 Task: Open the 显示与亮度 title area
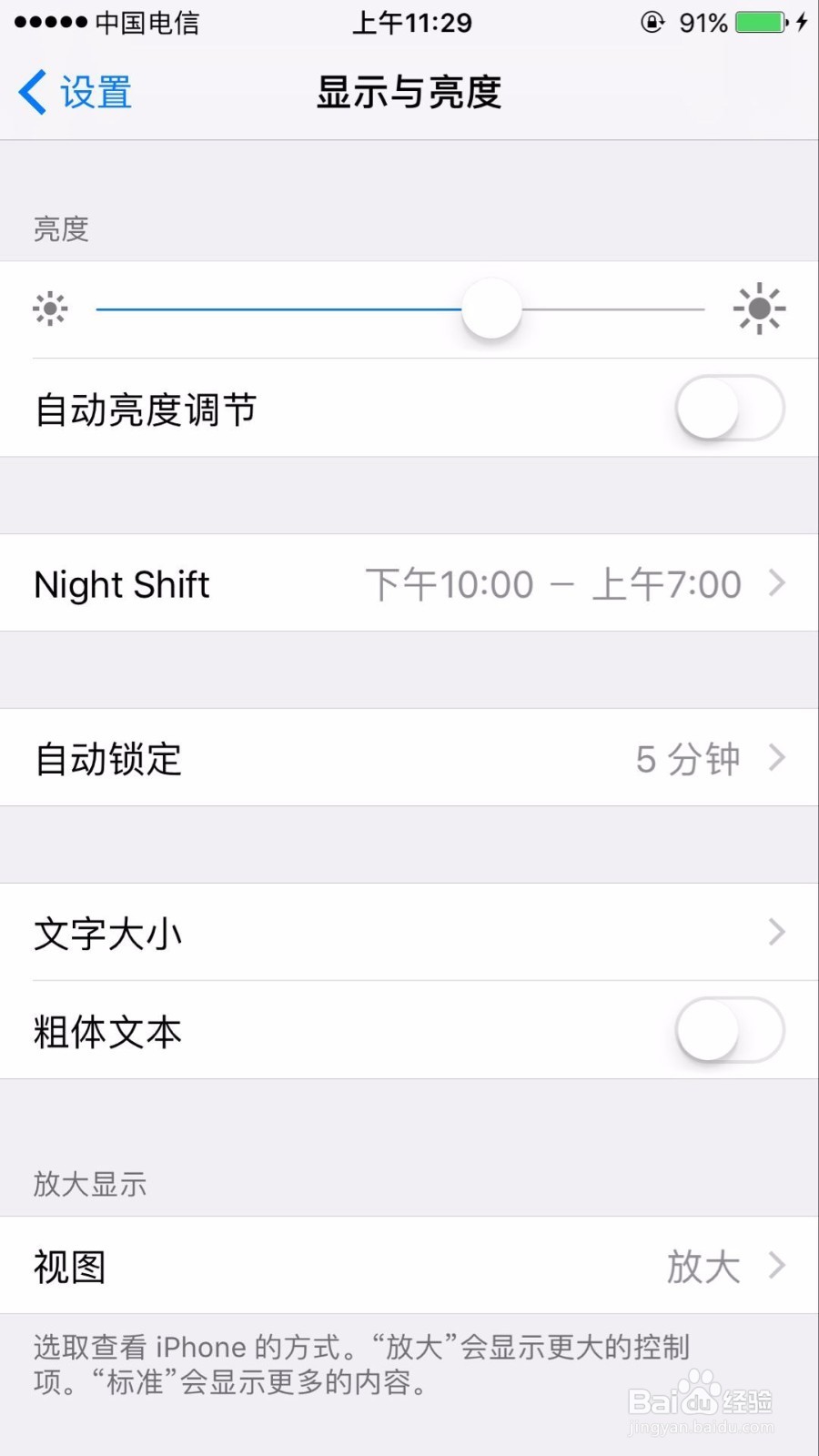point(409,92)
